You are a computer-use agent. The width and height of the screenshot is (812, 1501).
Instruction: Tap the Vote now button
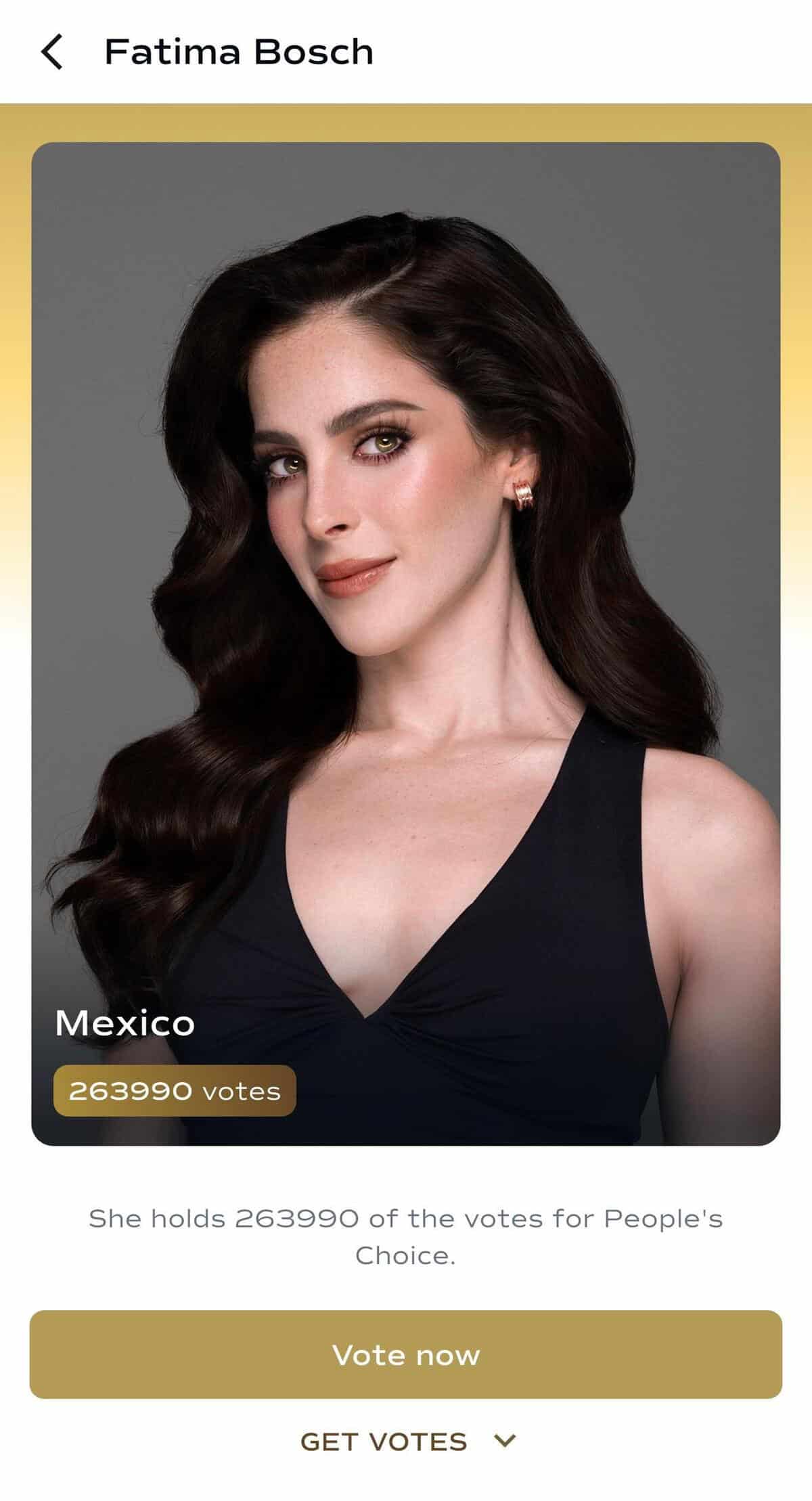(406, 1356)
